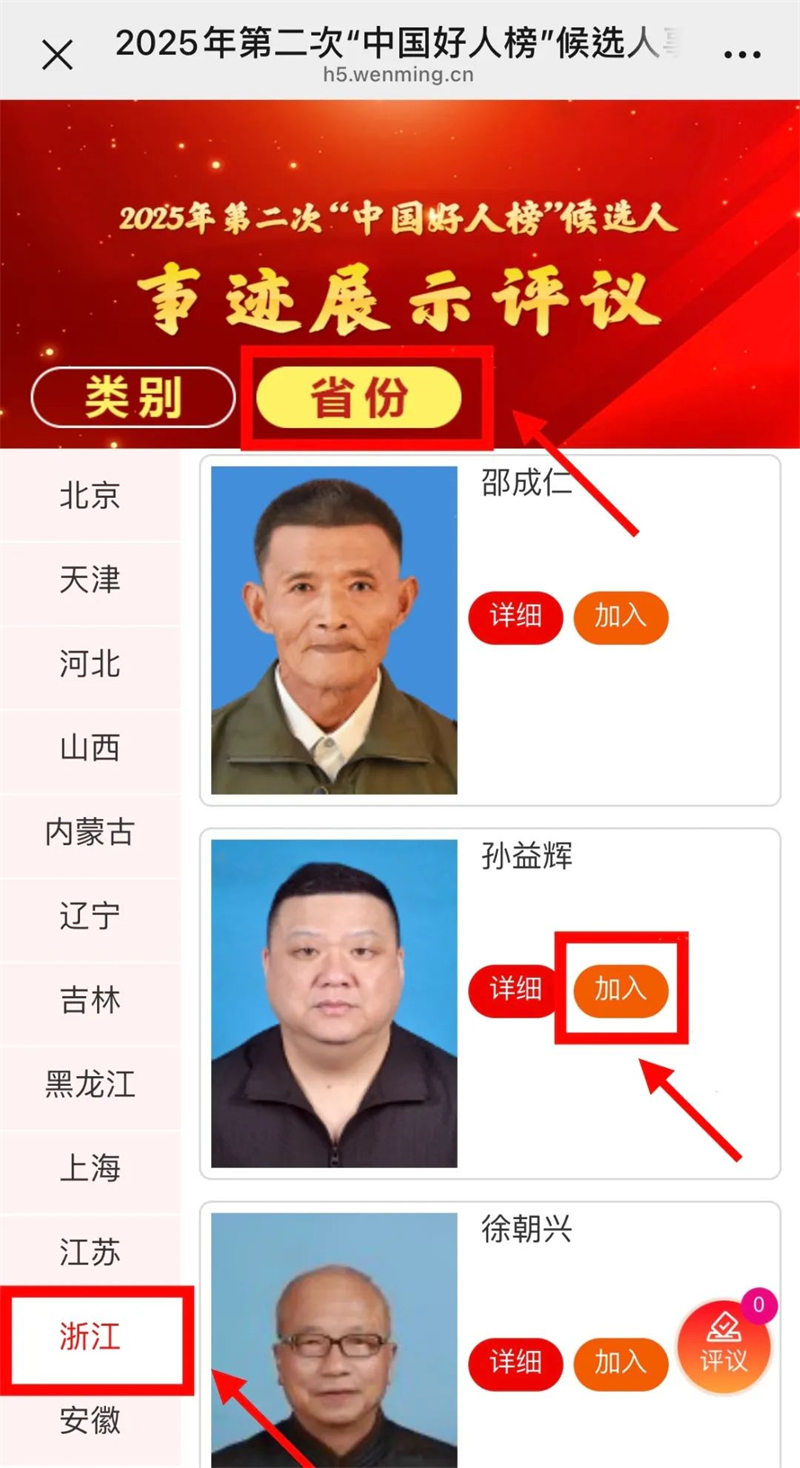Open the floating 评议 button

pyautogui.click(x=723, y=1349)
